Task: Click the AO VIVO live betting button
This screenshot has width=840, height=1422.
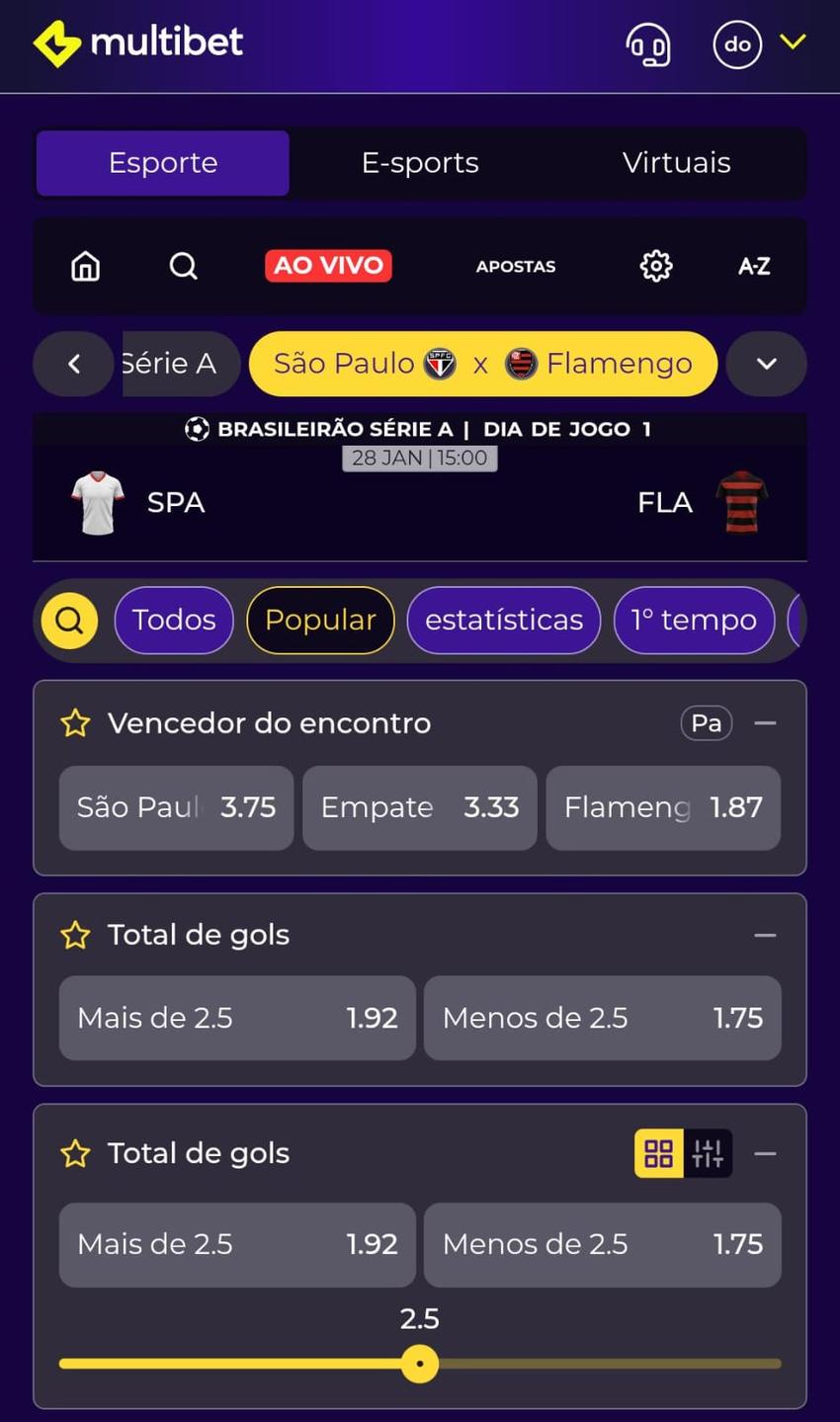Action: click(328, 266)
